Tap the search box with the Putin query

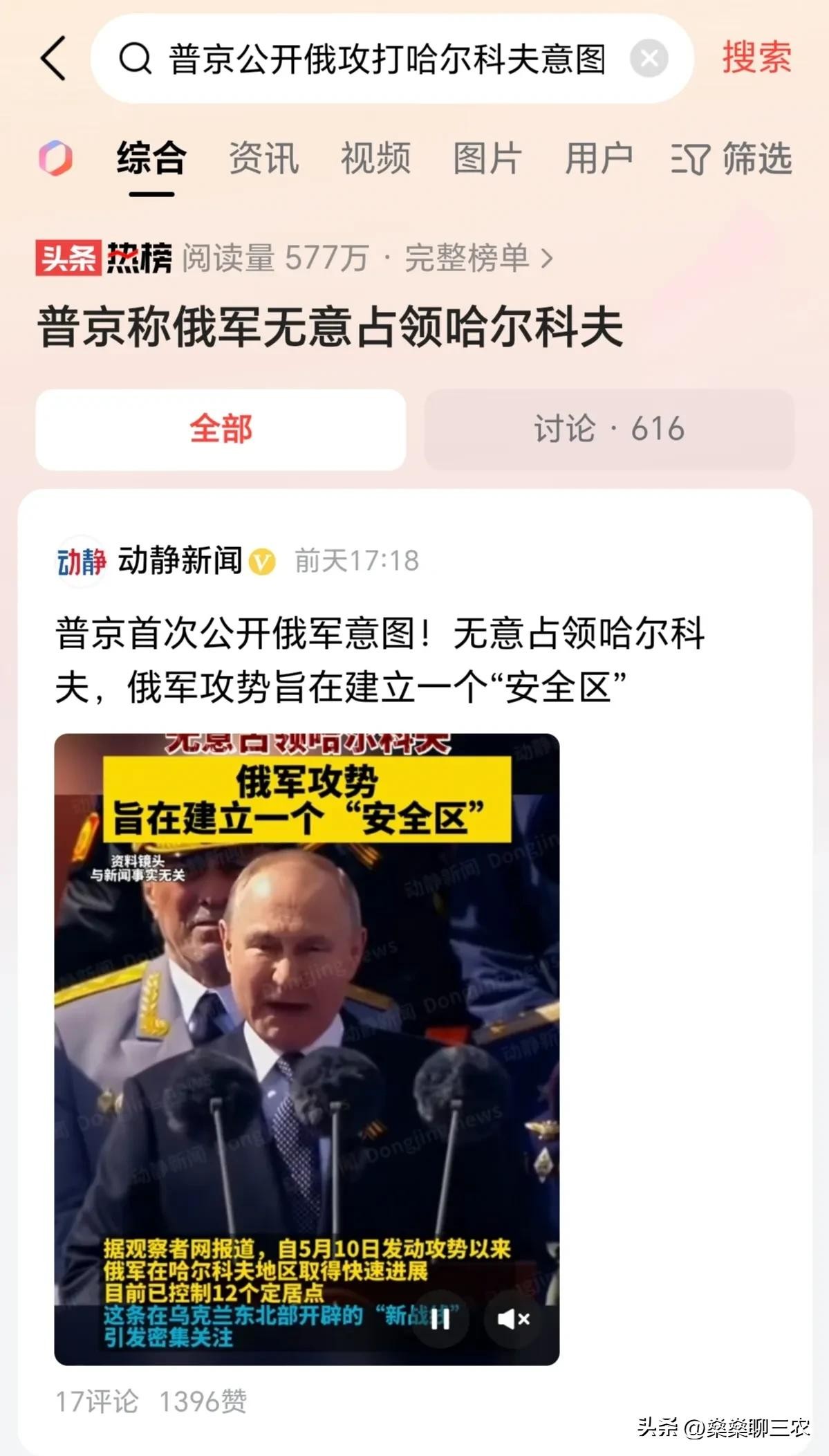pyautogui.click(x=386, y=59)
